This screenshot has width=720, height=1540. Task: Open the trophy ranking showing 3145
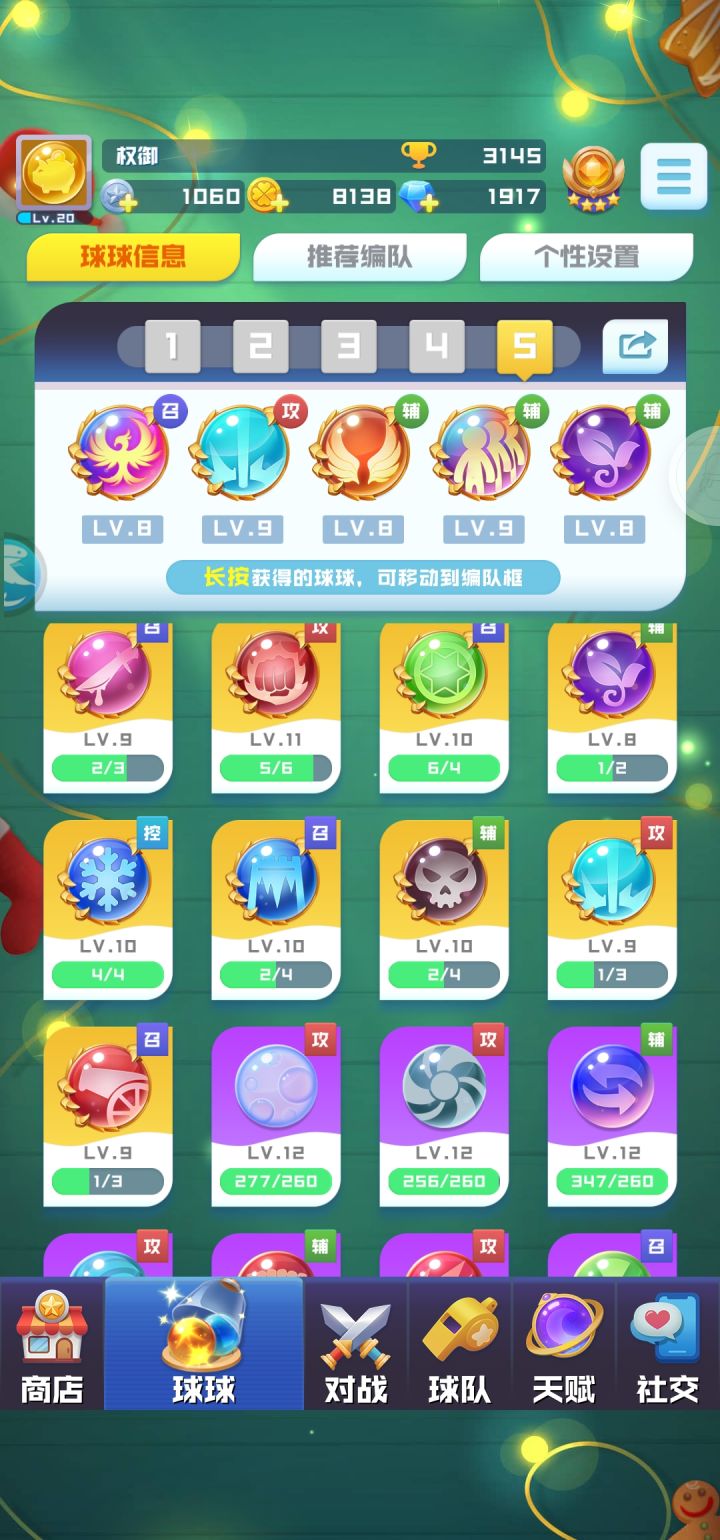coord(470,155)
